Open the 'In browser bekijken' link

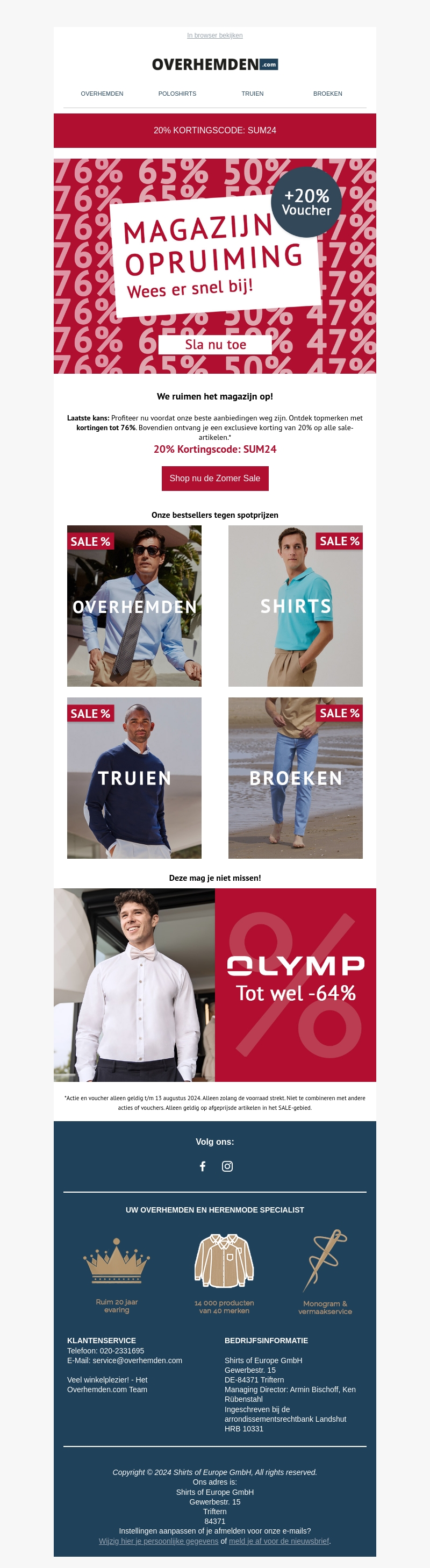[214, 35]
